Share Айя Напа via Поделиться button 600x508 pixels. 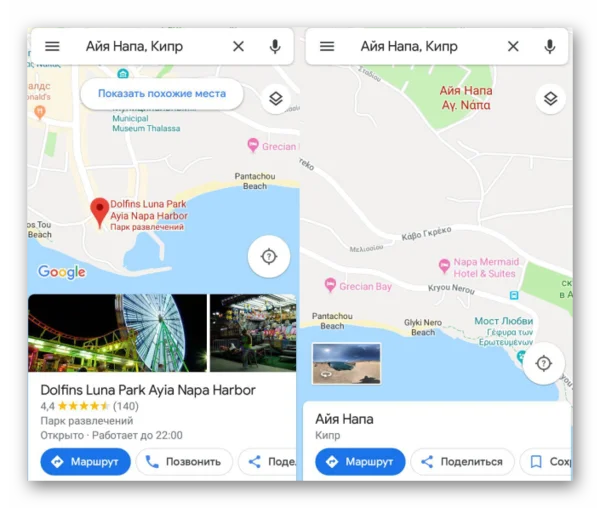point(461,462)
